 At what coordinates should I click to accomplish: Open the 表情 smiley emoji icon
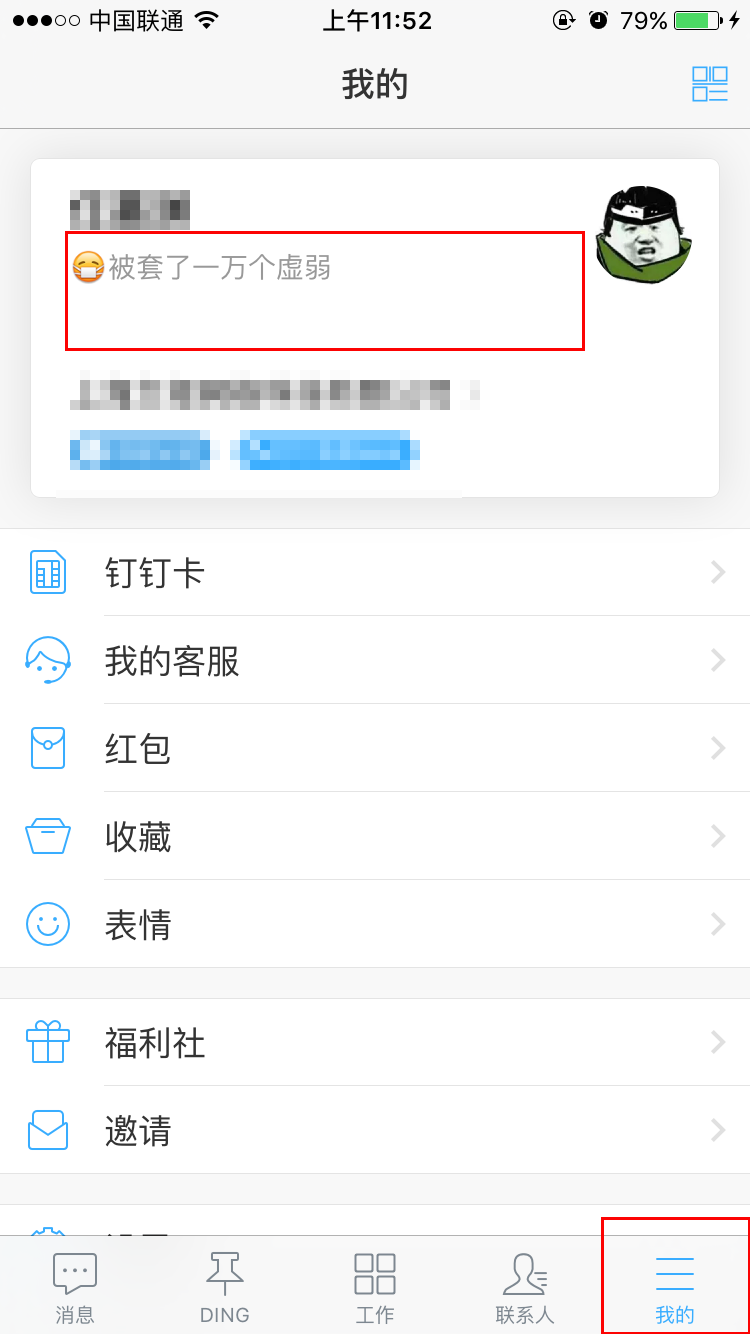[48, 924]
